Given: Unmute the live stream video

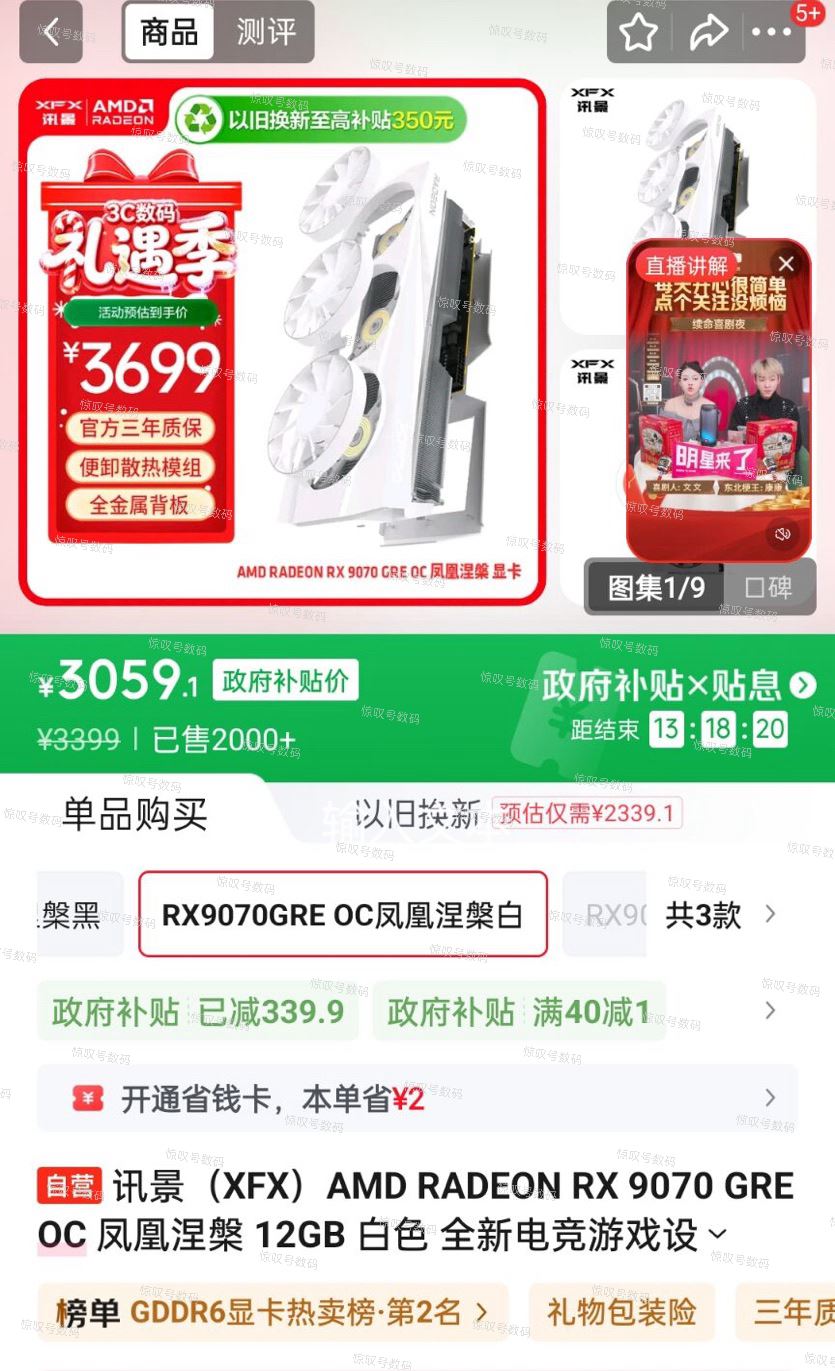Looking at the screenshot, I should pos(782,534).
